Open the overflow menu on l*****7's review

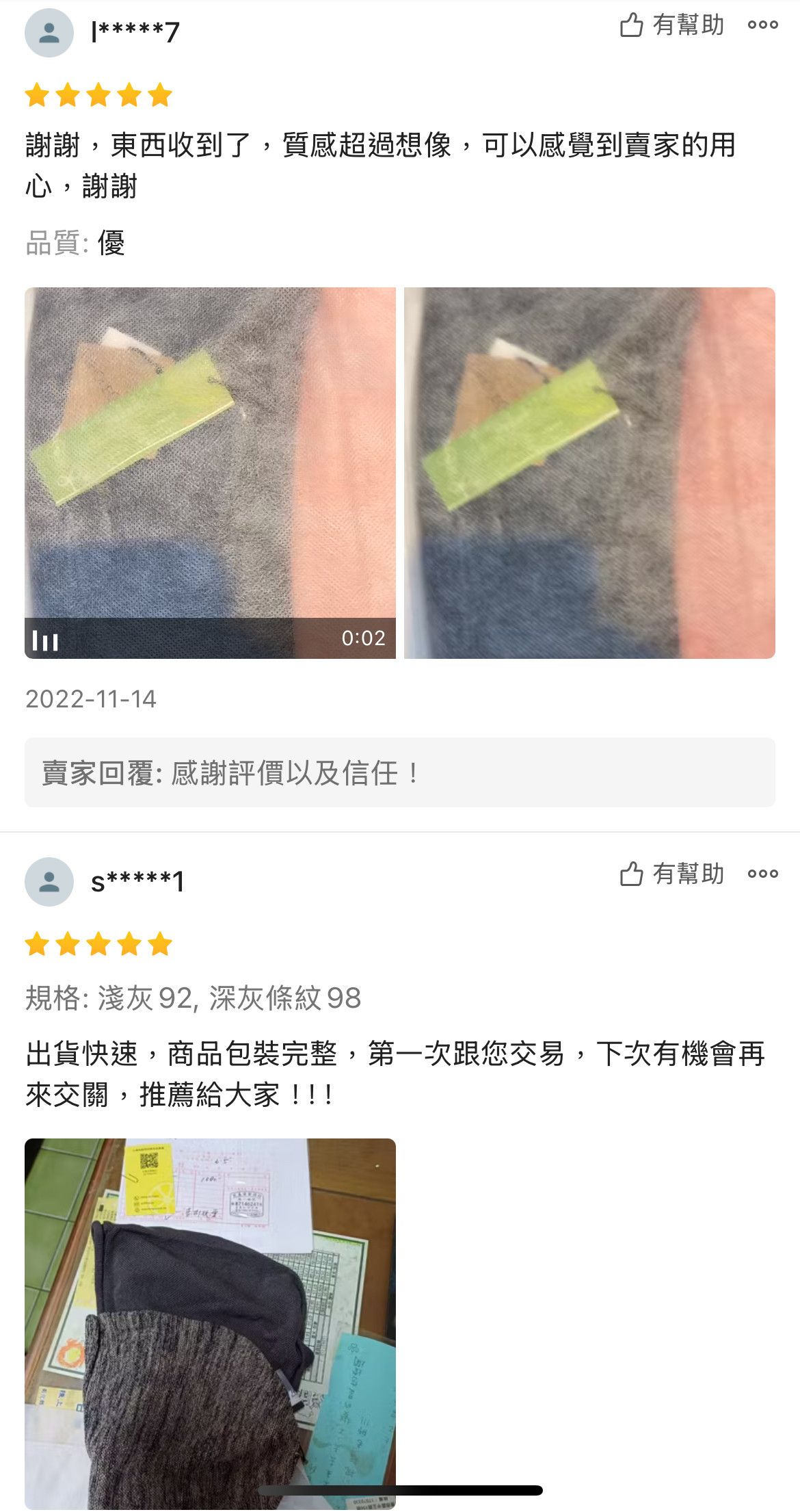[762, 25]
